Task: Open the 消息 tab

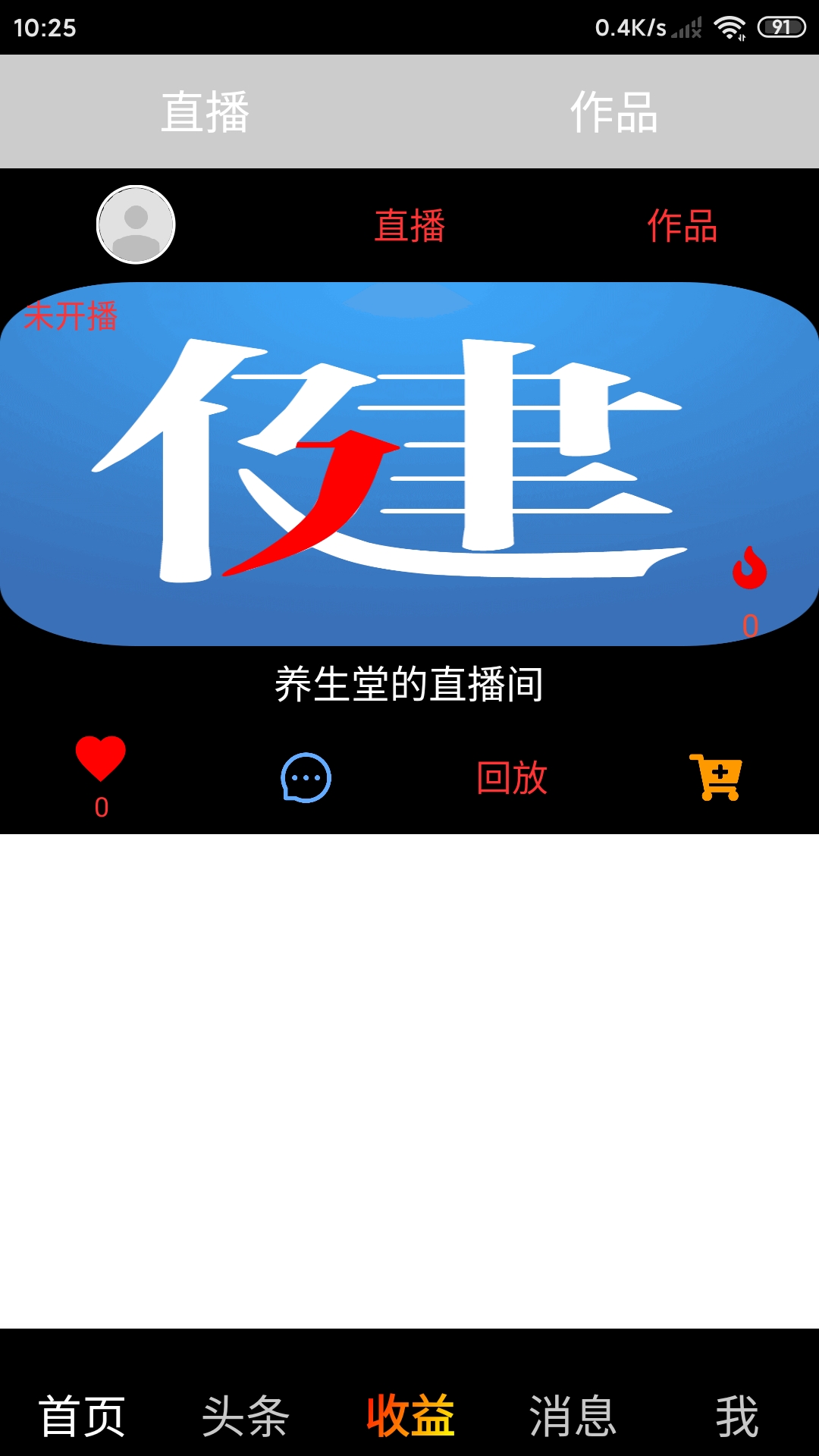Action: click(x=573, y=1416)
